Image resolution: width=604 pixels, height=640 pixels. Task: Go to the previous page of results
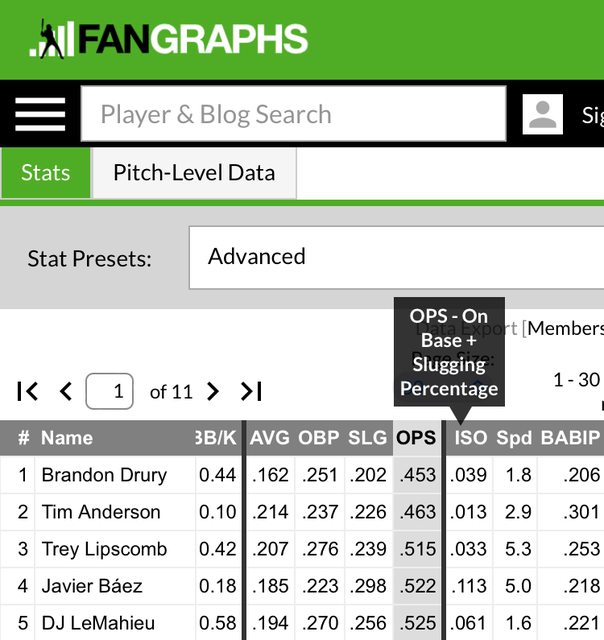66,391
